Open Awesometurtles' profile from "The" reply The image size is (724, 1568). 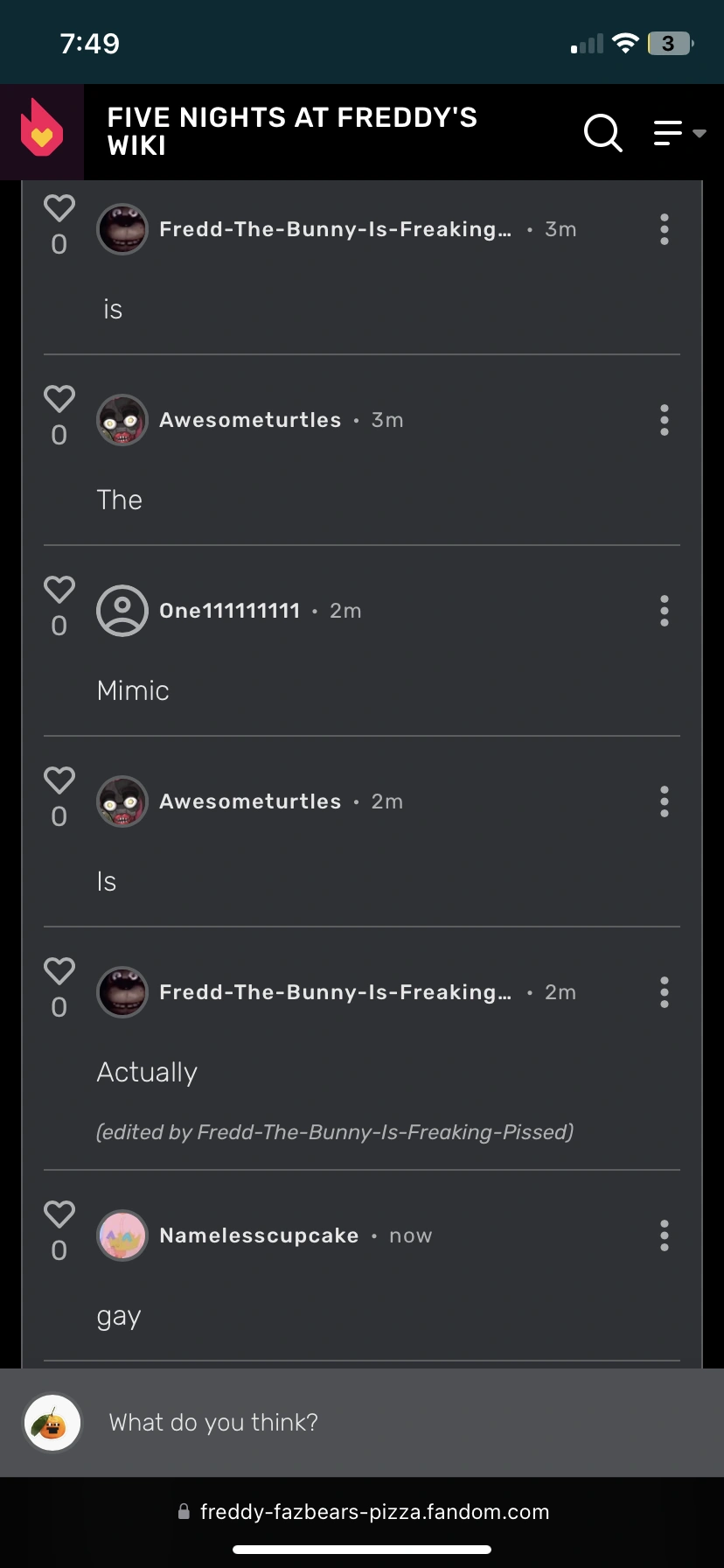point(250,420)
